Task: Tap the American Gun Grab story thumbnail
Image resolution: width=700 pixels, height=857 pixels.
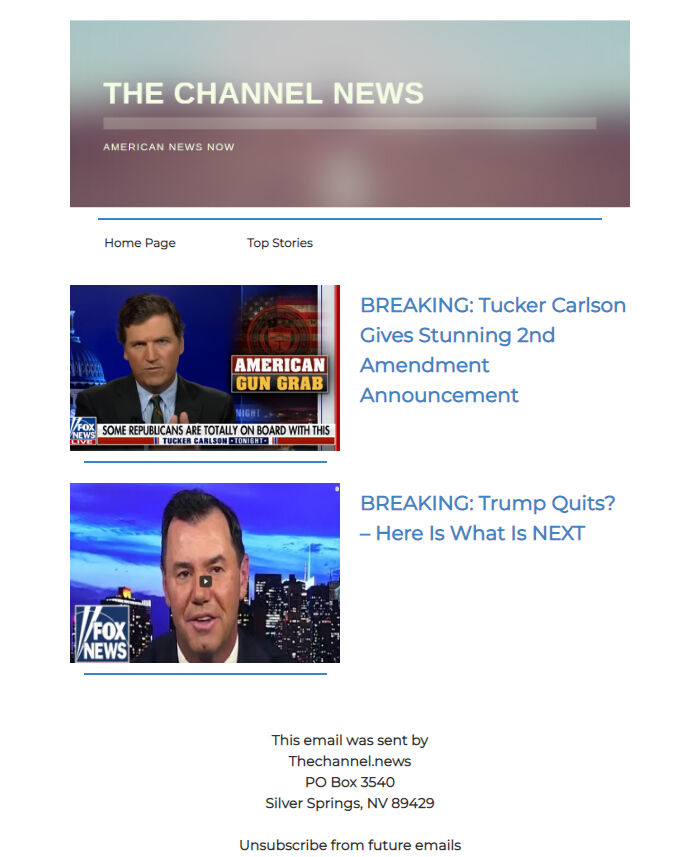Action: pos(205,368)
